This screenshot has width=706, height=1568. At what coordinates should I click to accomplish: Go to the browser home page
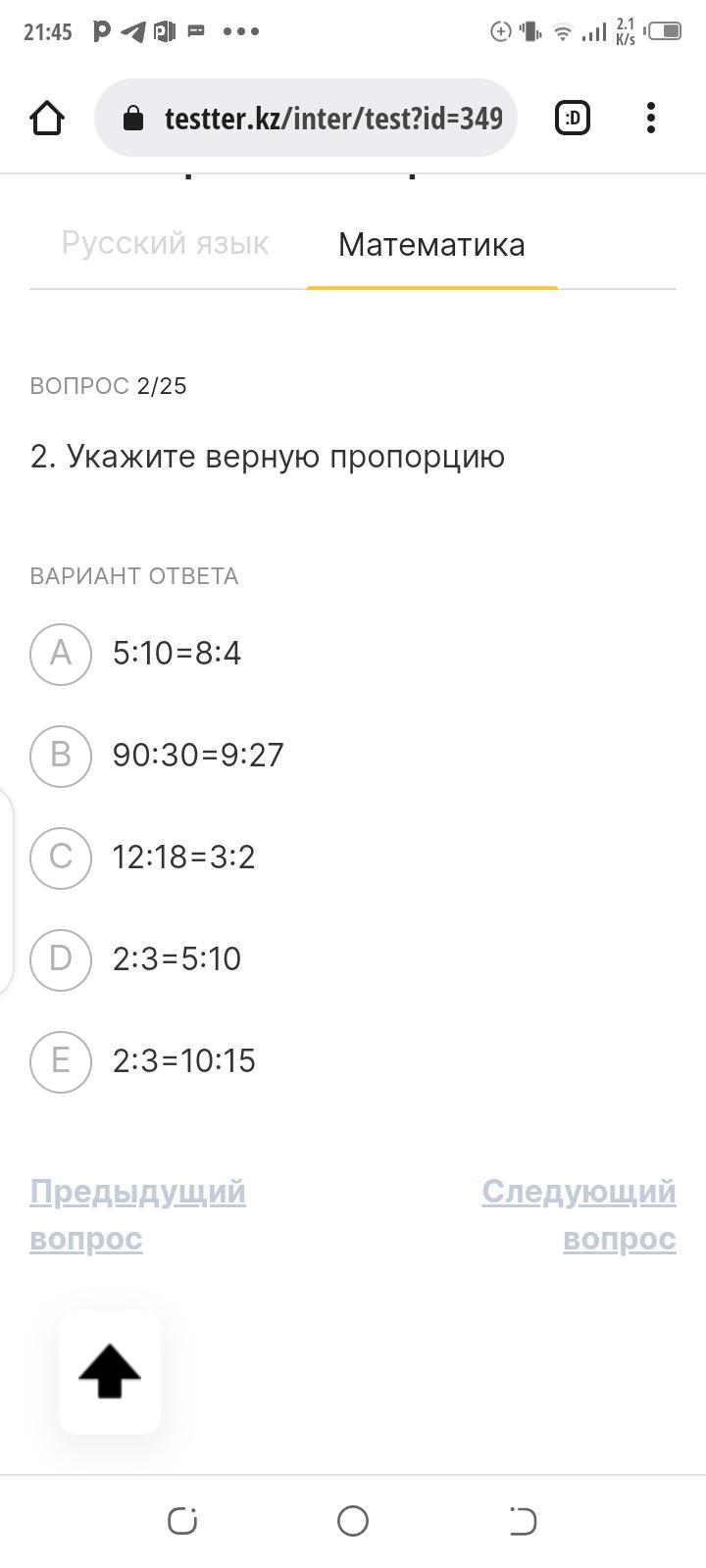(x=47, y=119)
